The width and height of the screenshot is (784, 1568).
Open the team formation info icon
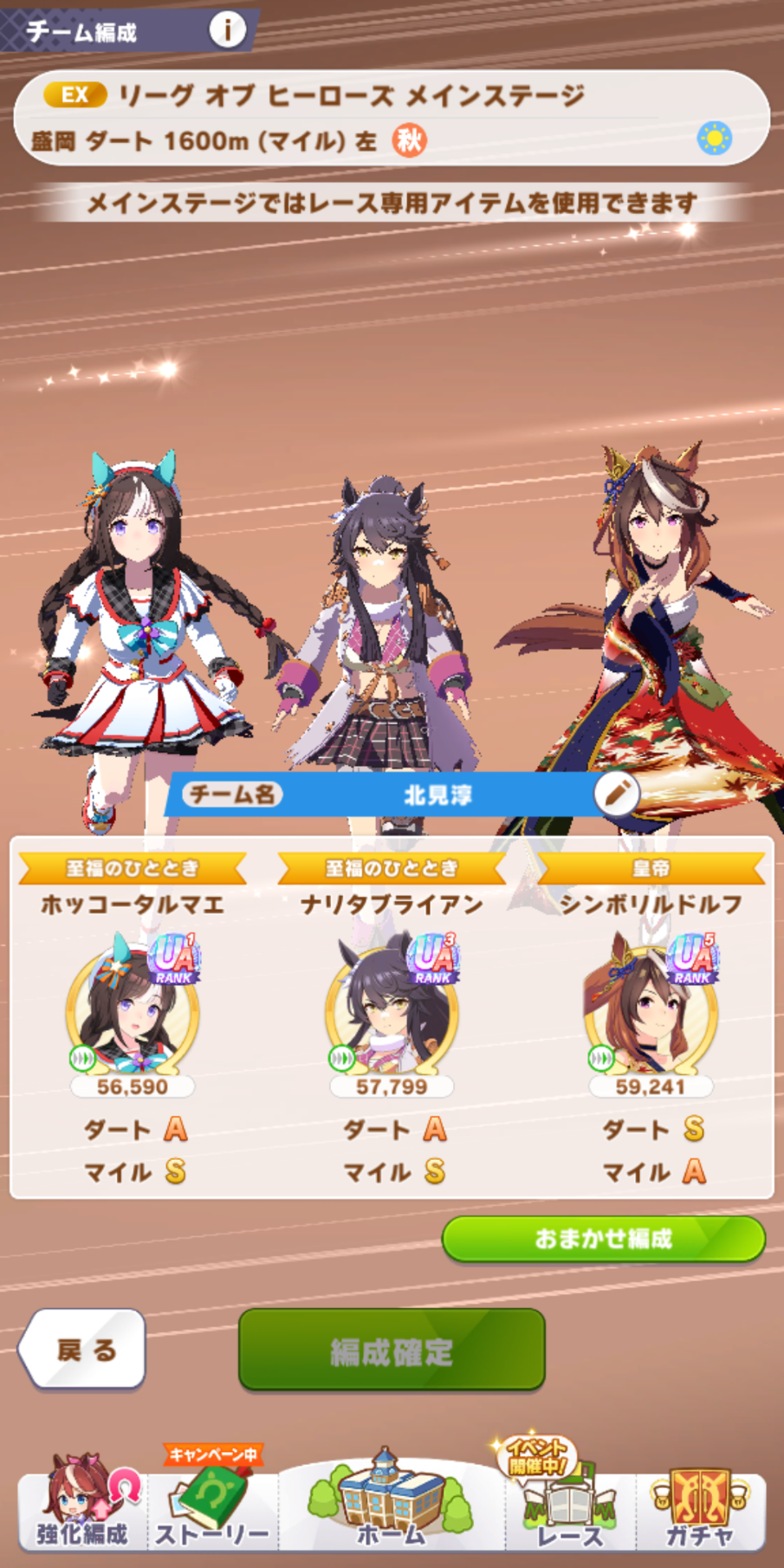pyautogui.click(x=227, y=30)
